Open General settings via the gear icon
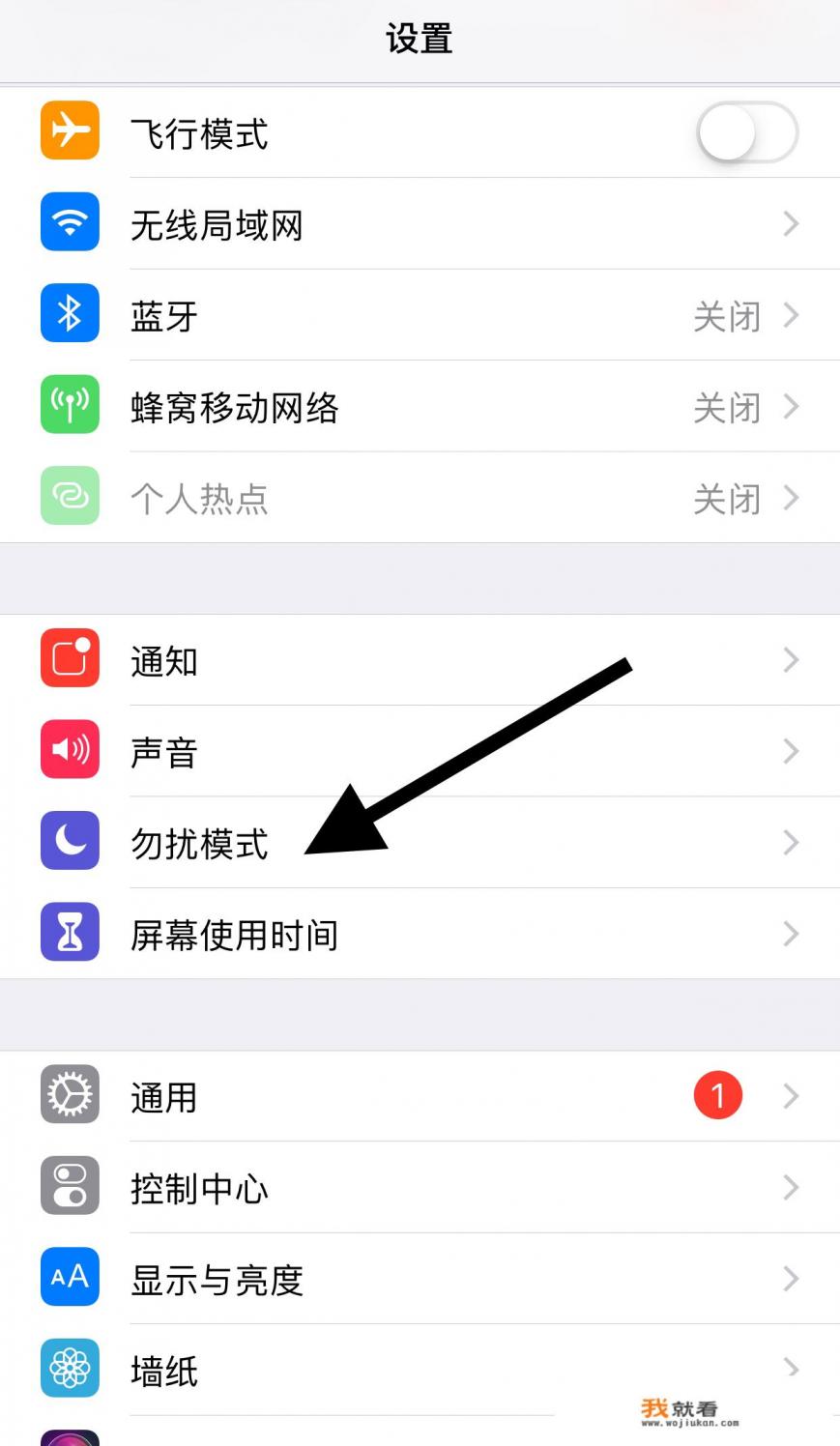Screen dimensions: 840x1446 click(69, 1095)
